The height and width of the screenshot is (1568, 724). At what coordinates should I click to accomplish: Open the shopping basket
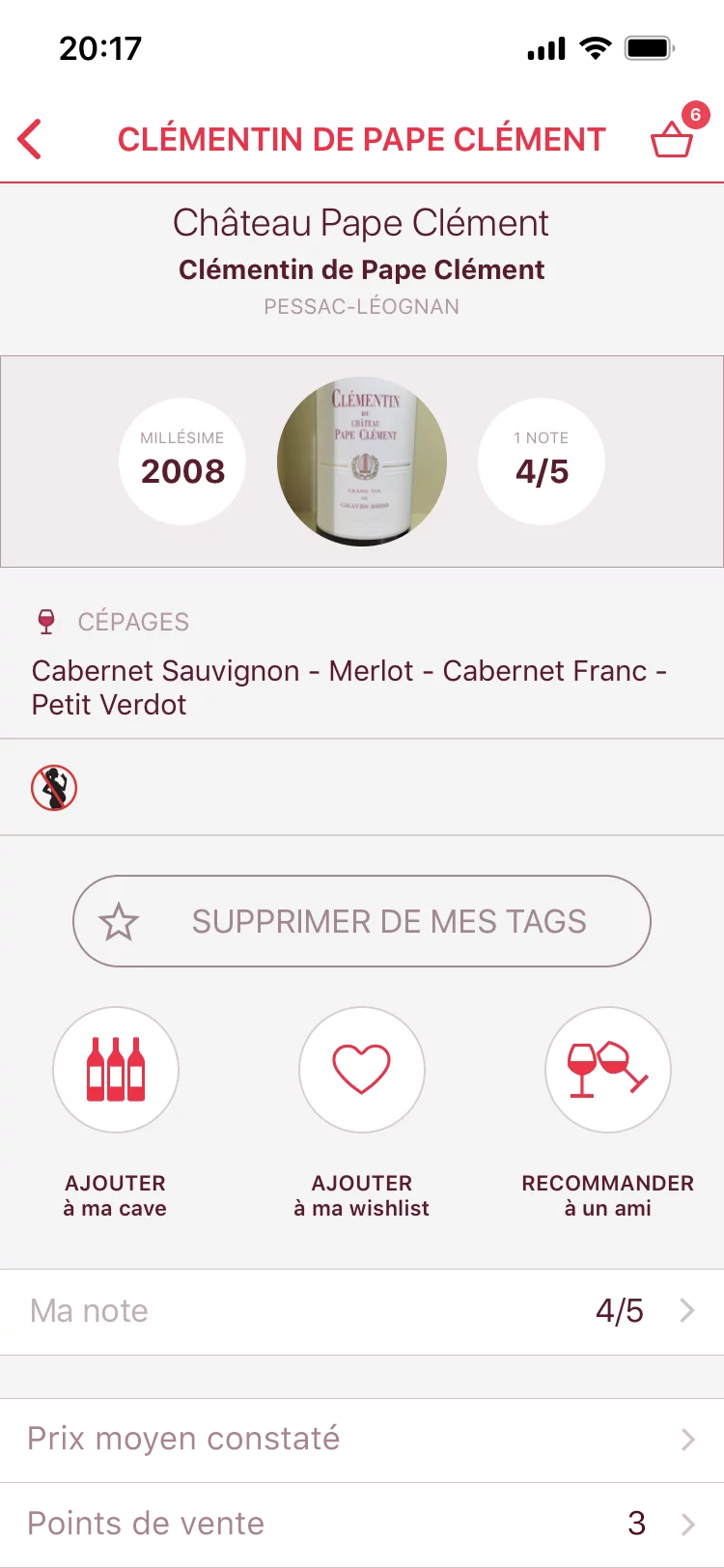672,140
